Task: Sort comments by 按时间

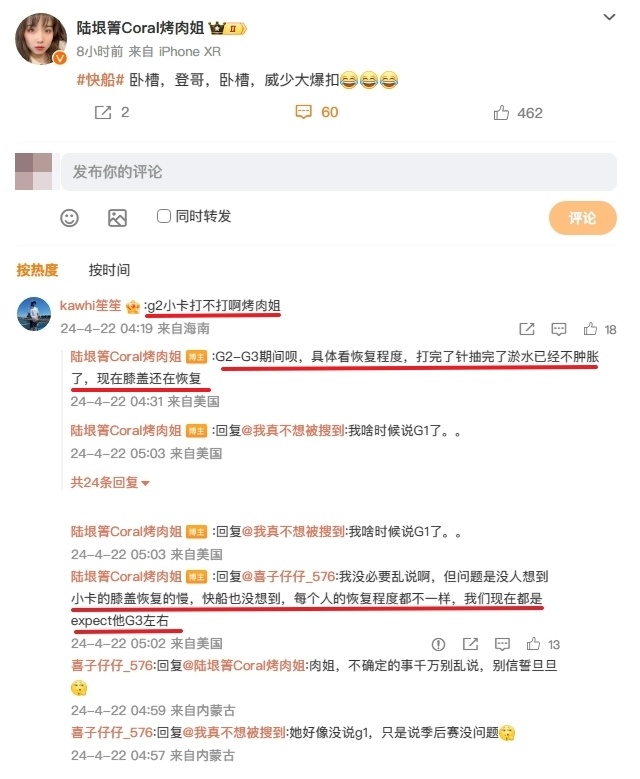Action: (109, 270)
